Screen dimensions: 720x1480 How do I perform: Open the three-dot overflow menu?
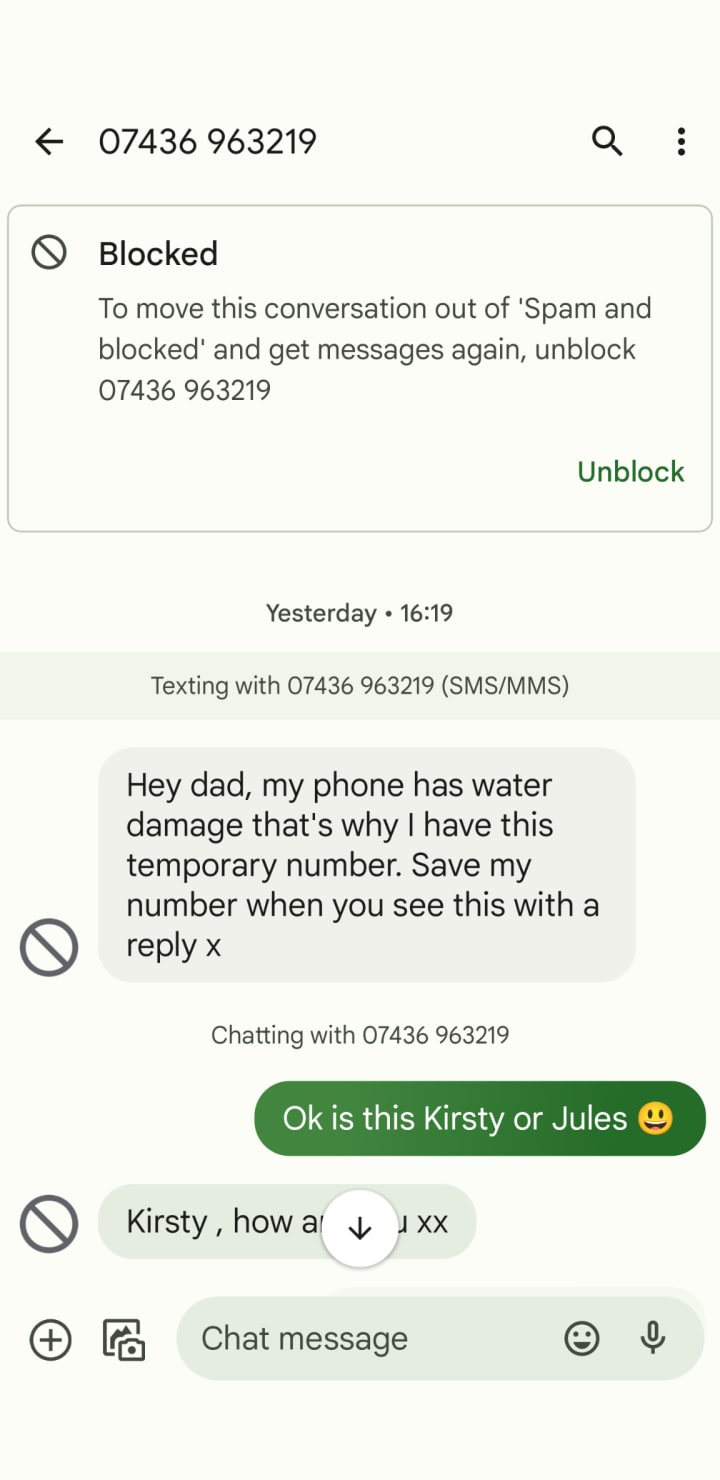tap(681, 142)
